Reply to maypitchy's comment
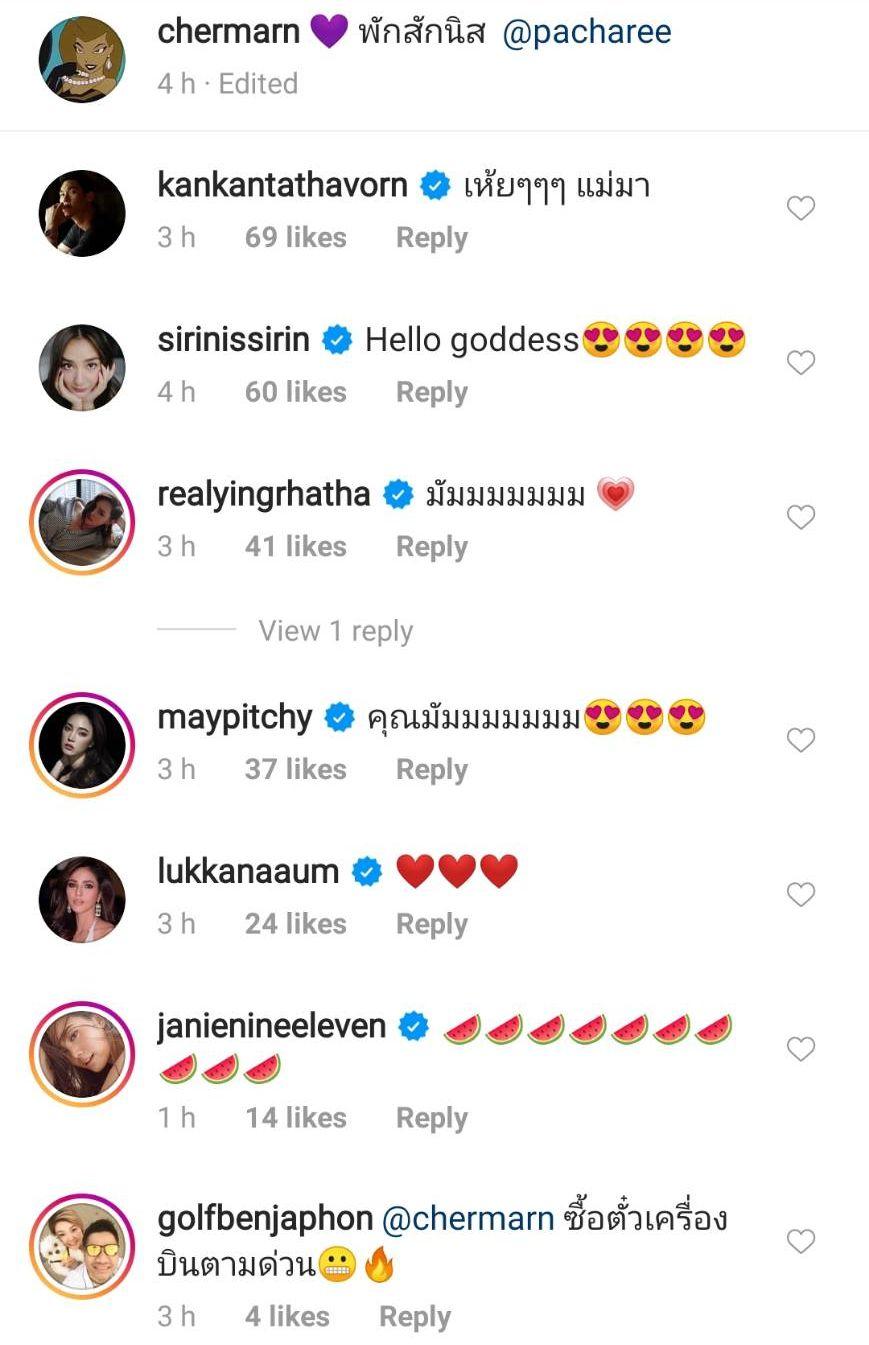Image resolution: width=869 pixels, height=1345 pixels. coord(431,769)
